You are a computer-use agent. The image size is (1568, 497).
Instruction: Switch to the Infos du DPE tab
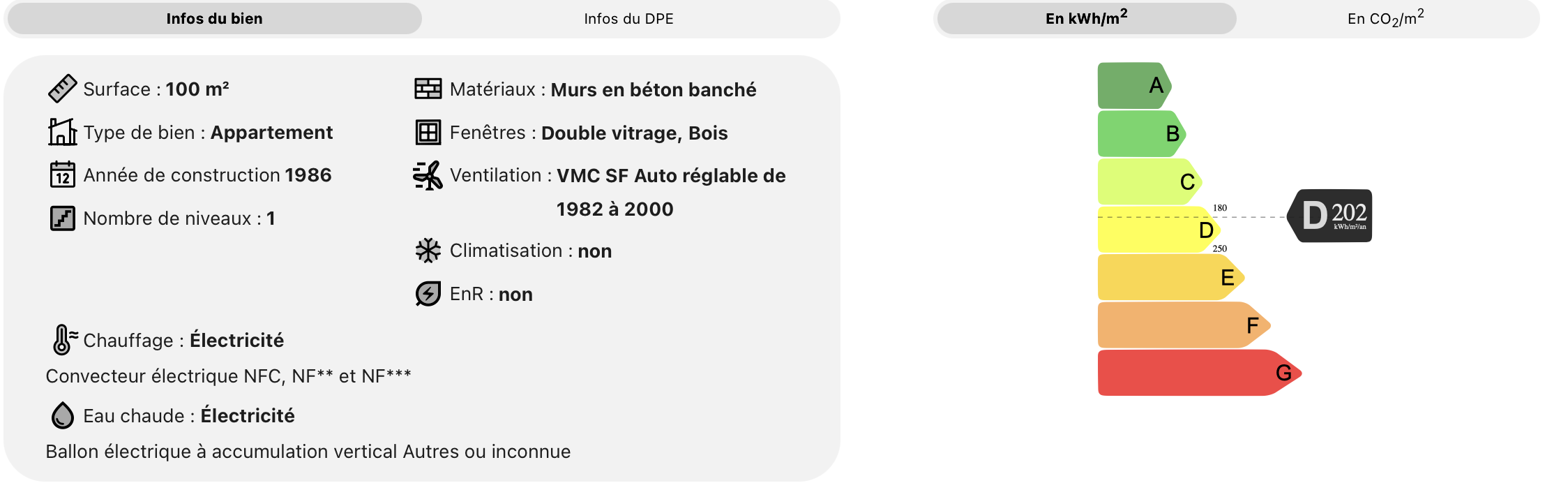pos(628,19)
